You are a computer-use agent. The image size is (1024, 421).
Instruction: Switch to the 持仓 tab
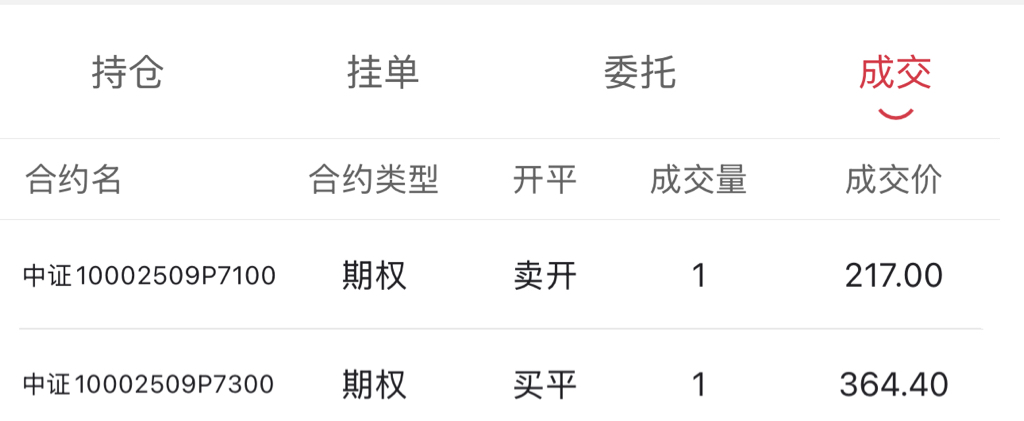pos(127,73)
